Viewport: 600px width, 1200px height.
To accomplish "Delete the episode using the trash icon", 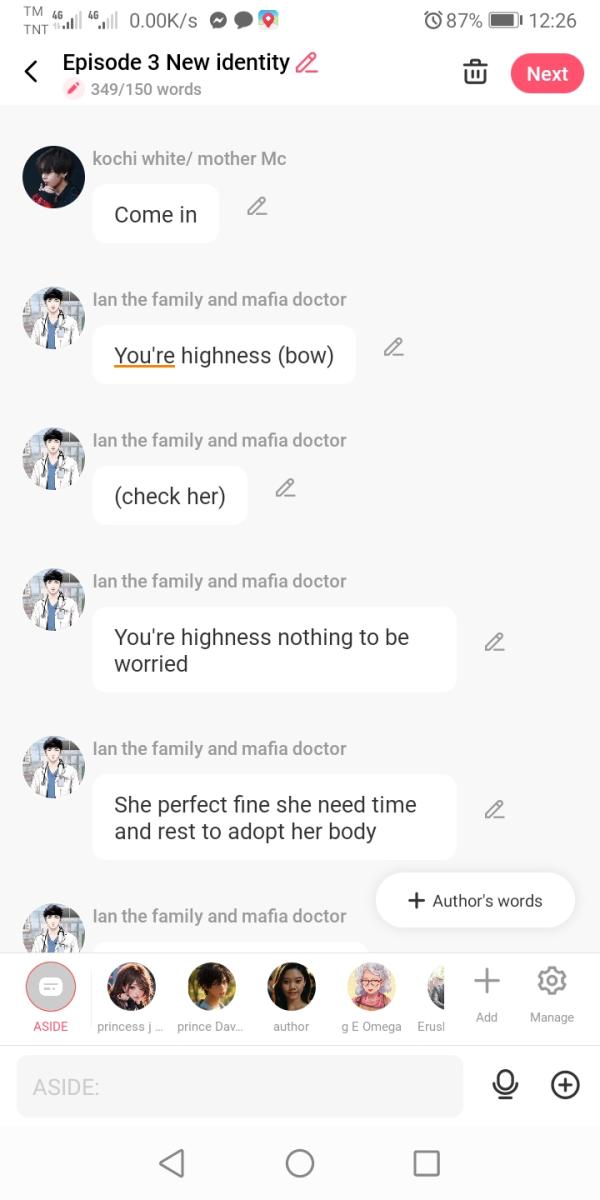I will click(475, 73).
